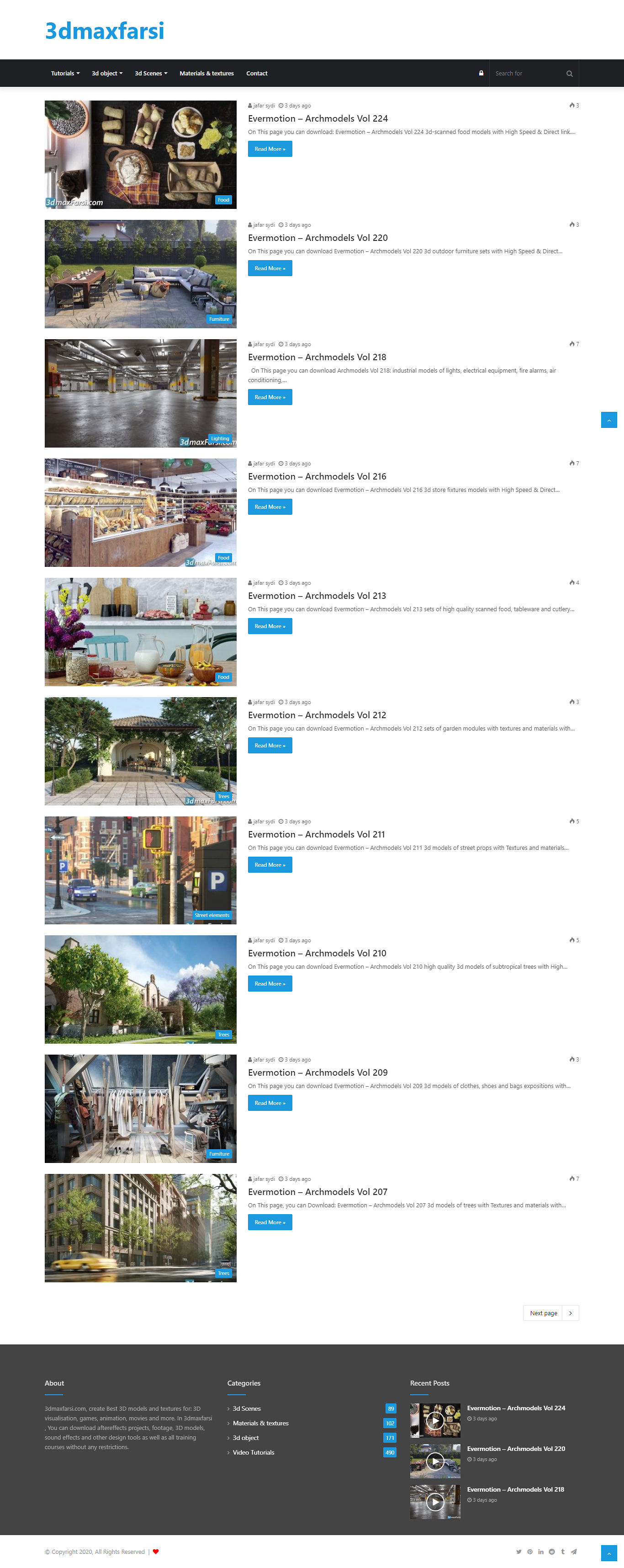Open recent post Archmodels Vol 218

coord(515,1489)
